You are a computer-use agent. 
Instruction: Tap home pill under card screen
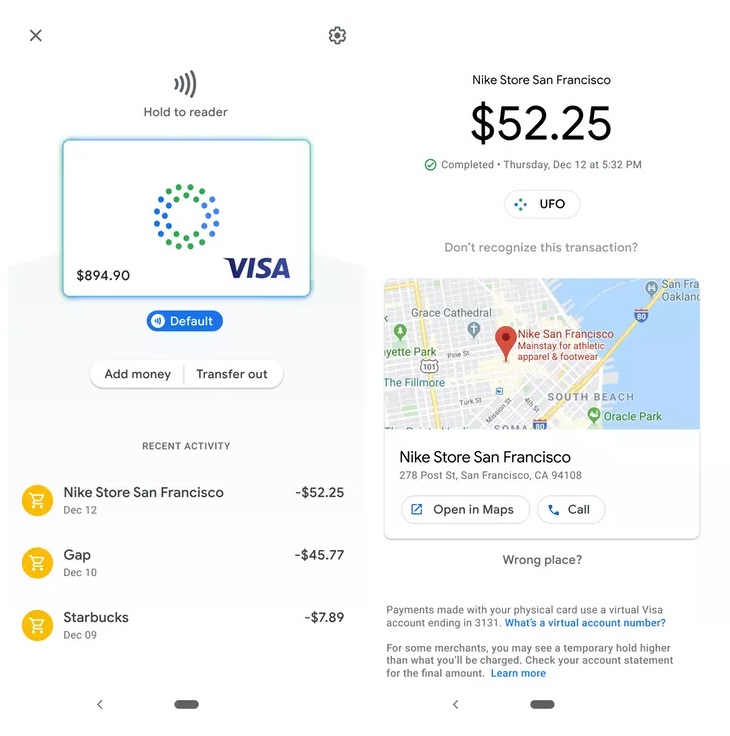186,704
